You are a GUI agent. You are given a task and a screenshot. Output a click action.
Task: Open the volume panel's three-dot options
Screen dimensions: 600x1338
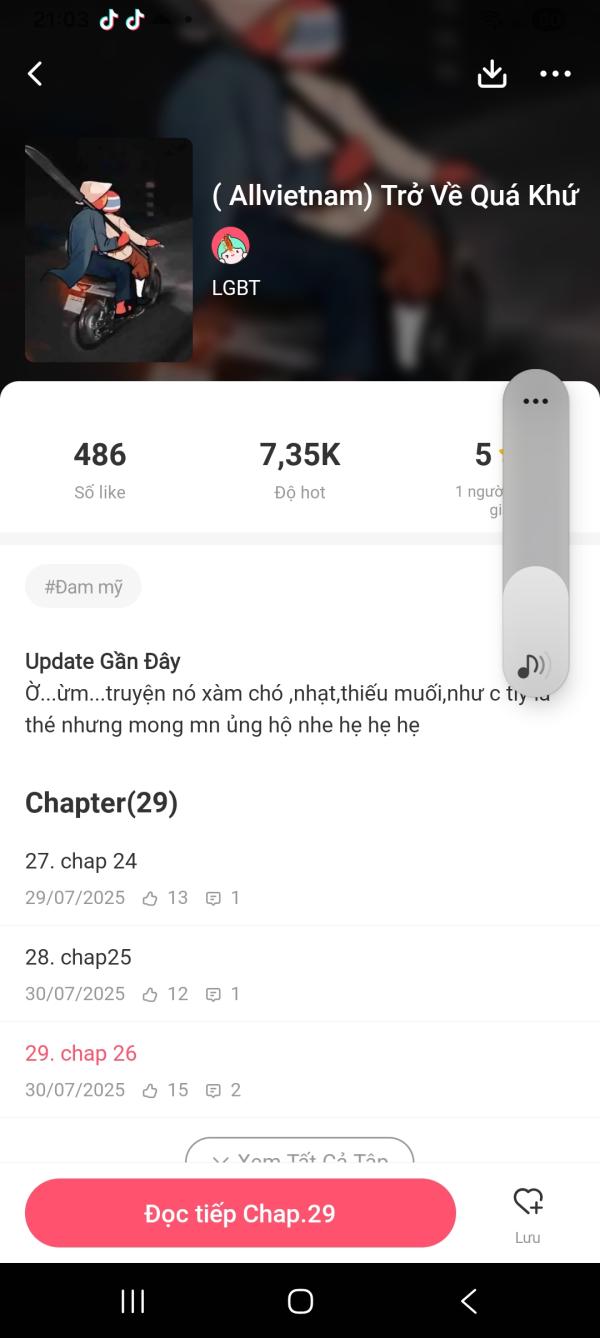(536, 401)
